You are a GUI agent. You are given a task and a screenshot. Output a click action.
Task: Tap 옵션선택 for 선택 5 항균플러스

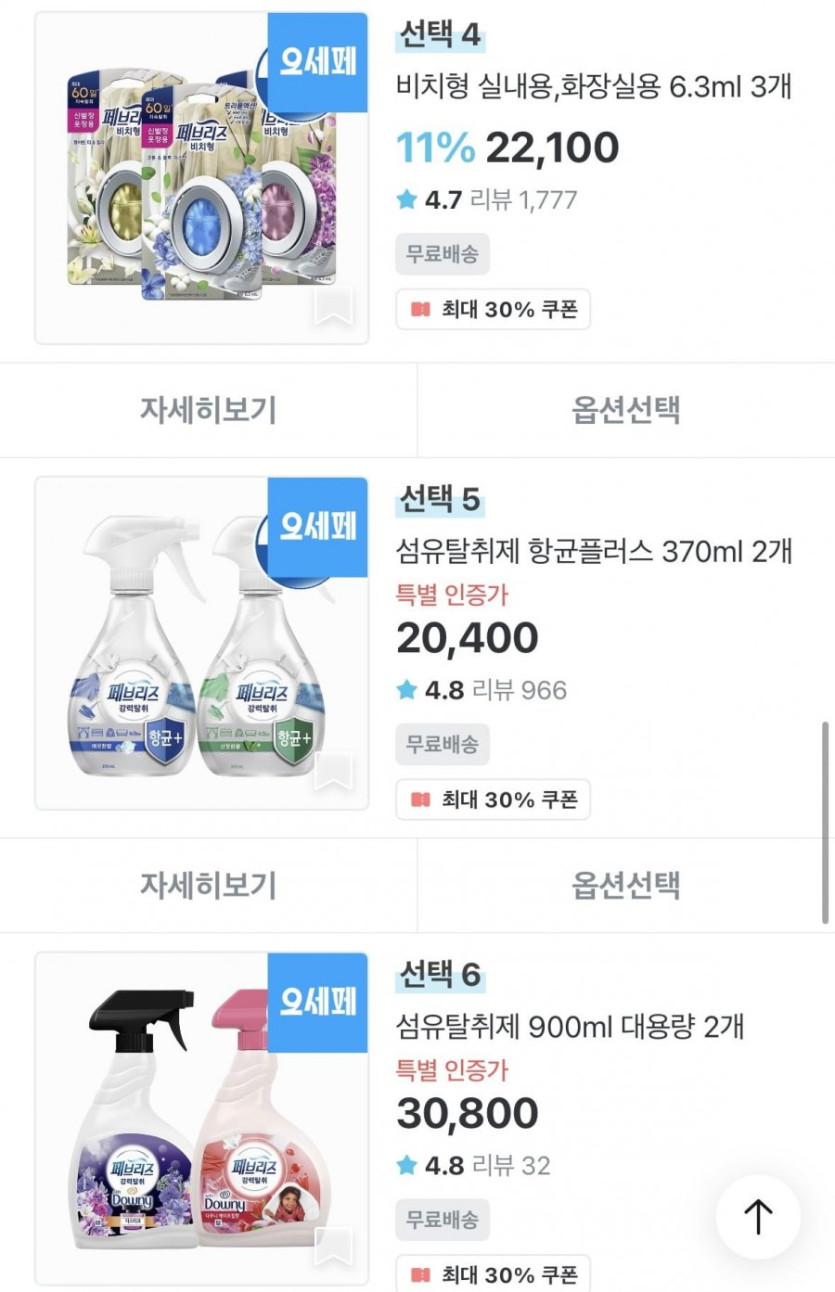point(626,885)
